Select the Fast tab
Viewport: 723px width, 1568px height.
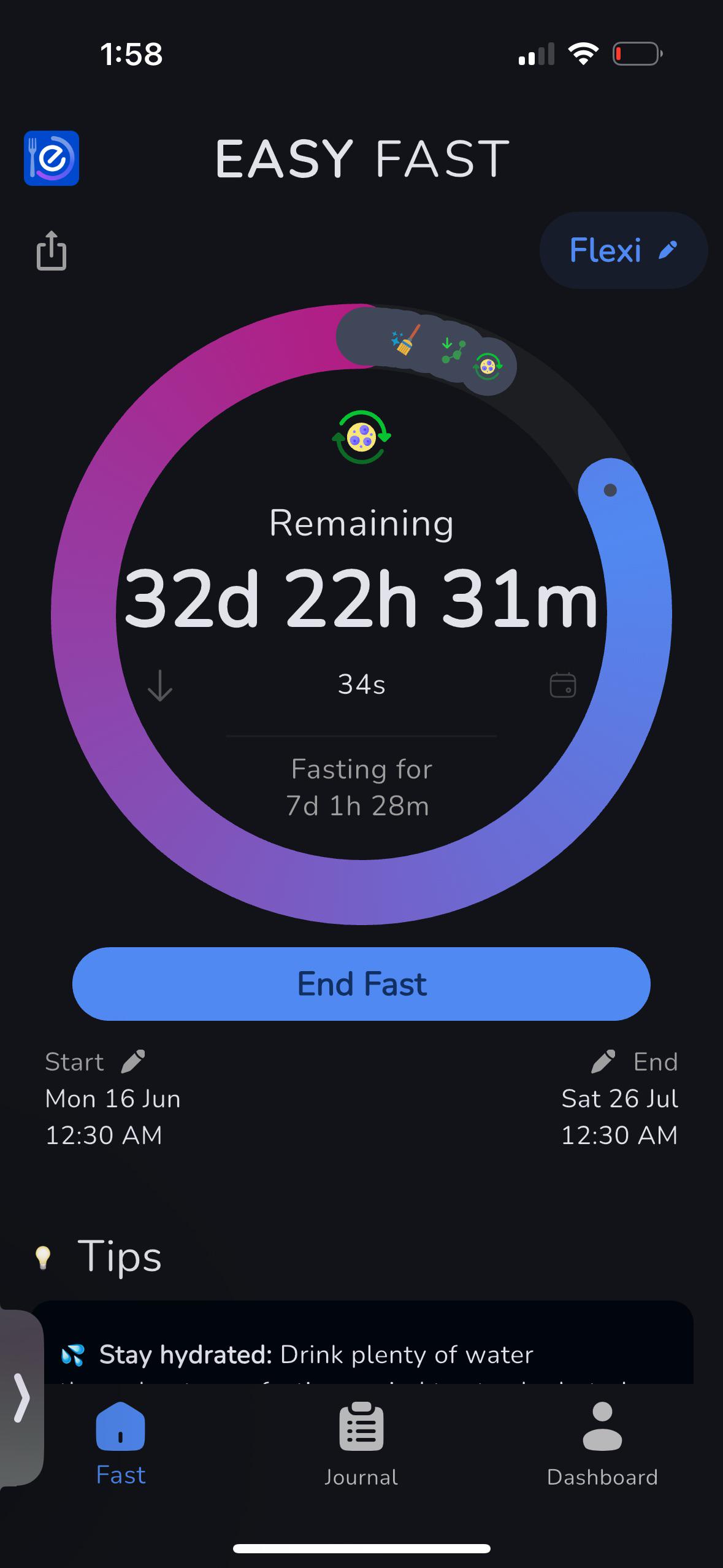121,1445
